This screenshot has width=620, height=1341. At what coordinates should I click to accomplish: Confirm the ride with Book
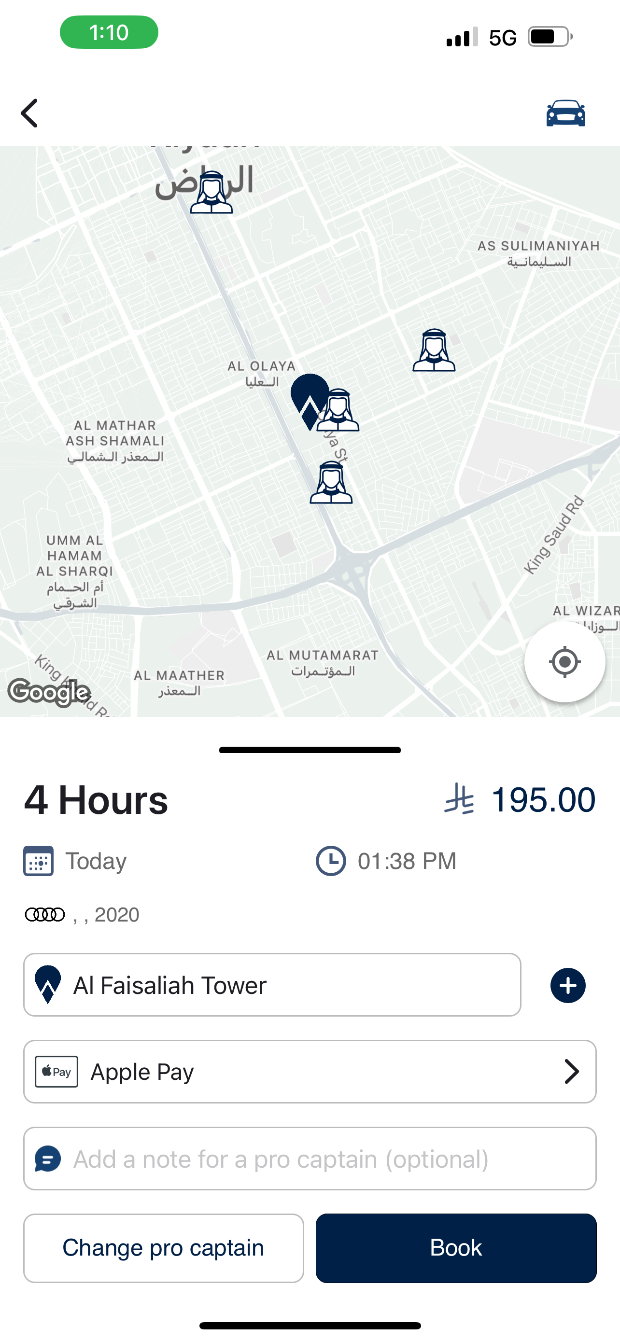(x=456, y=1248)
